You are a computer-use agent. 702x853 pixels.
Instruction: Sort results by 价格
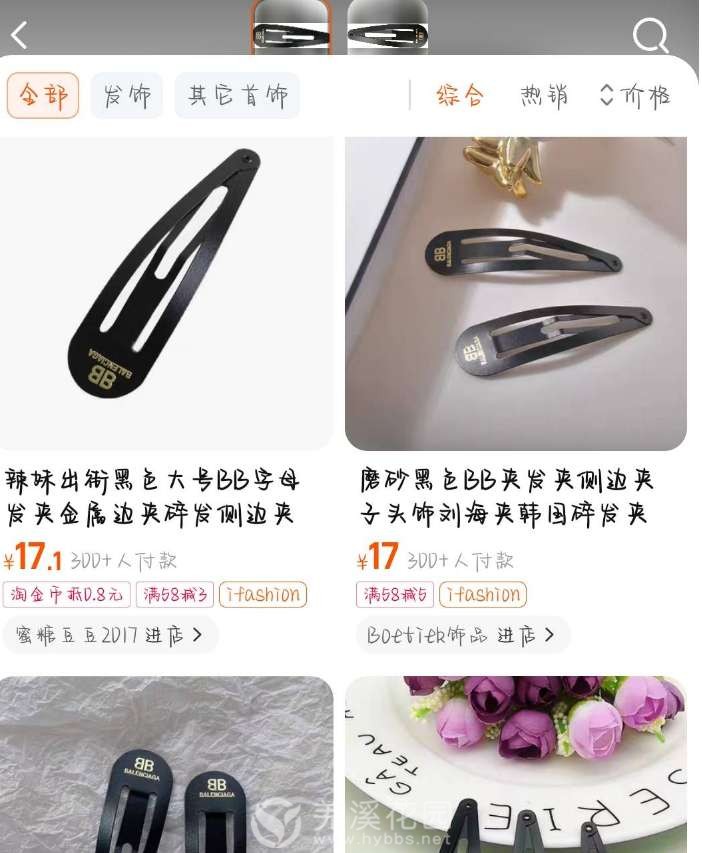635,96
